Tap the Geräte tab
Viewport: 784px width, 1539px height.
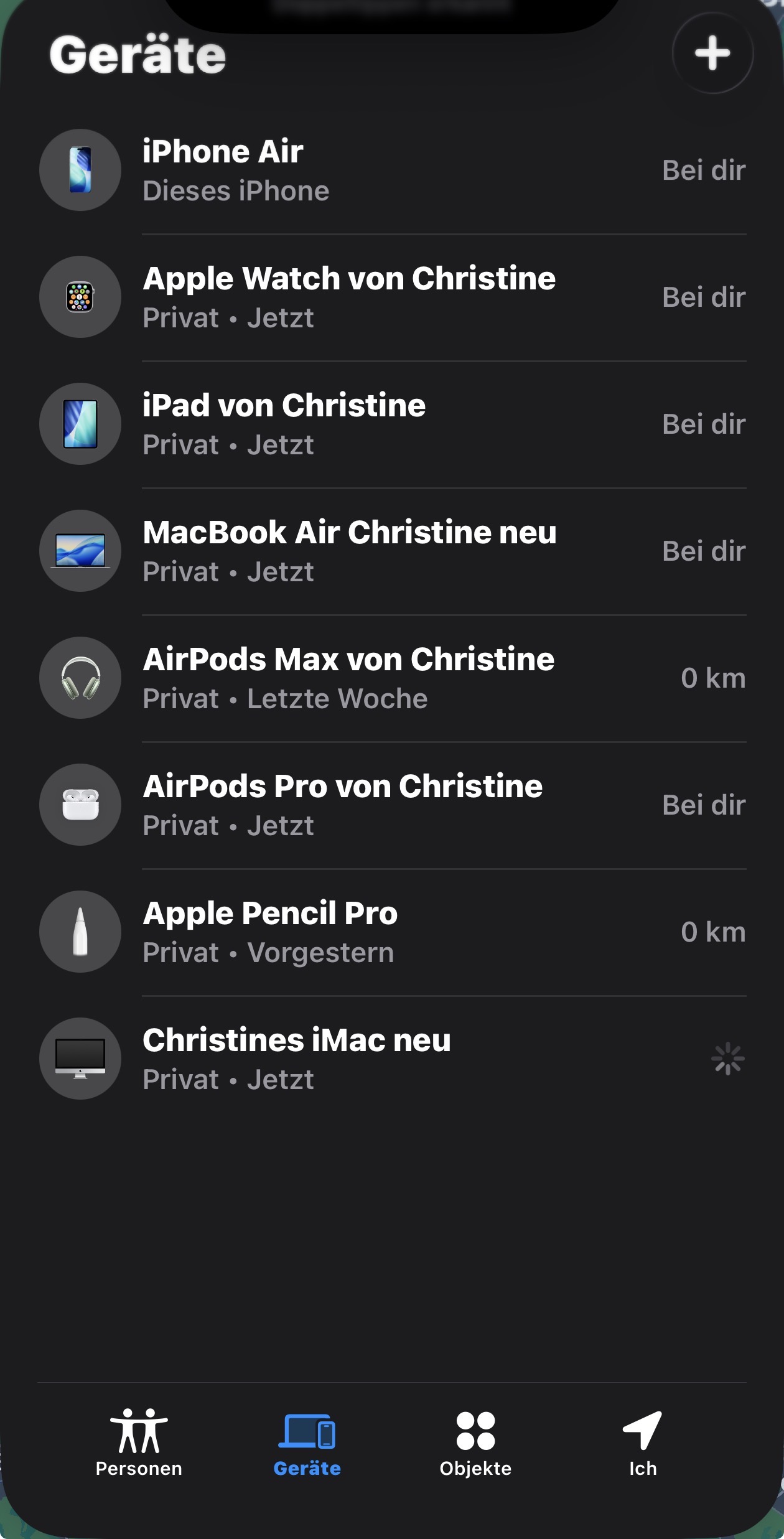tap(307, 1443)
